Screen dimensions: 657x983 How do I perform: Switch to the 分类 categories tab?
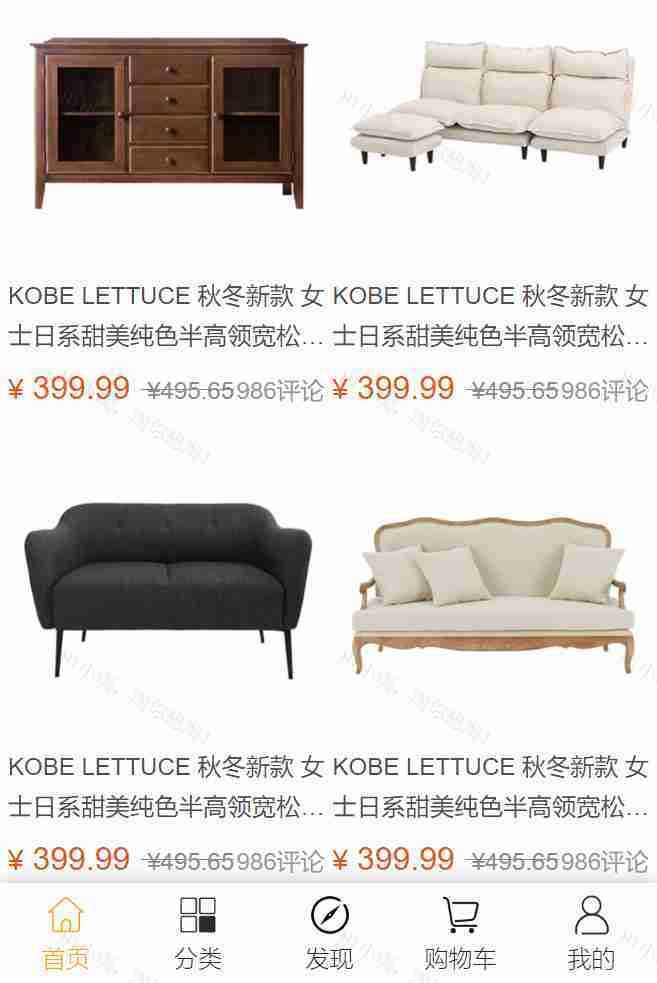point(197,933)
